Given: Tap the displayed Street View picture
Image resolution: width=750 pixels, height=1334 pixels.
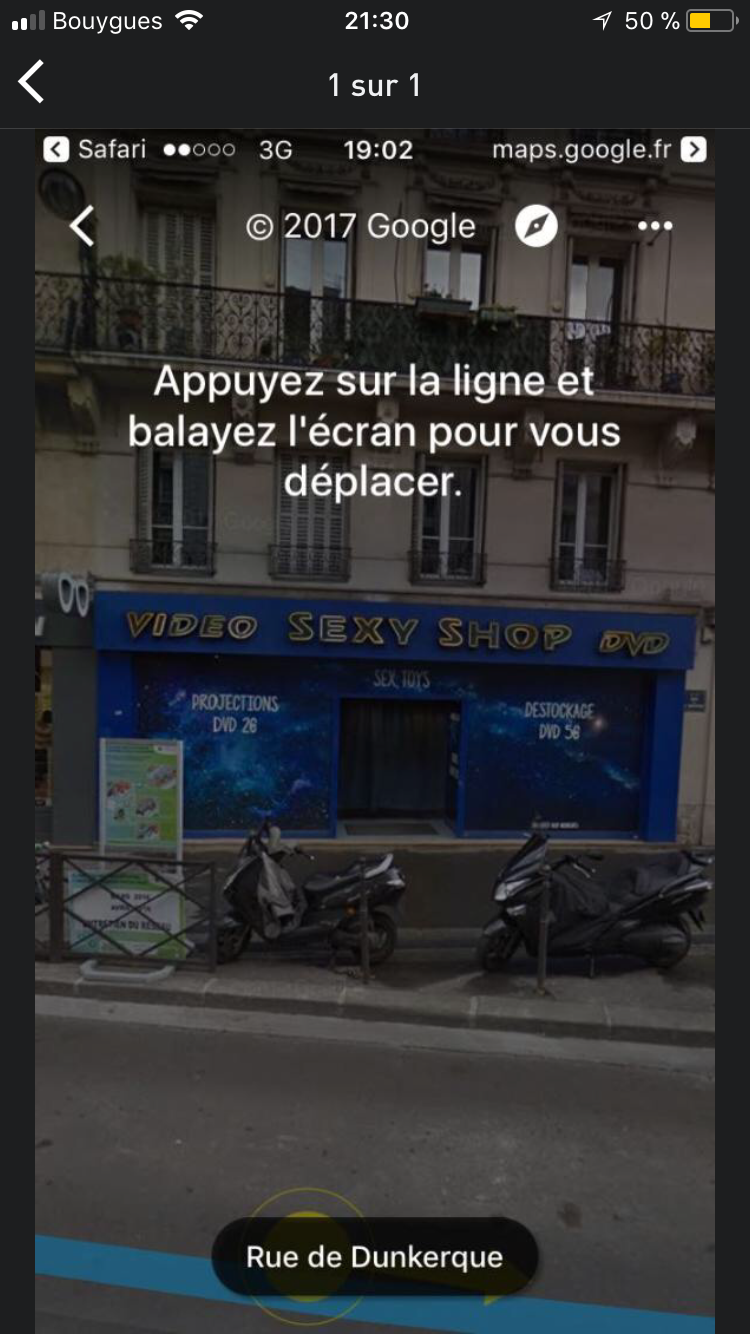Looking at the screenshot, I should [x=375, y=731].
